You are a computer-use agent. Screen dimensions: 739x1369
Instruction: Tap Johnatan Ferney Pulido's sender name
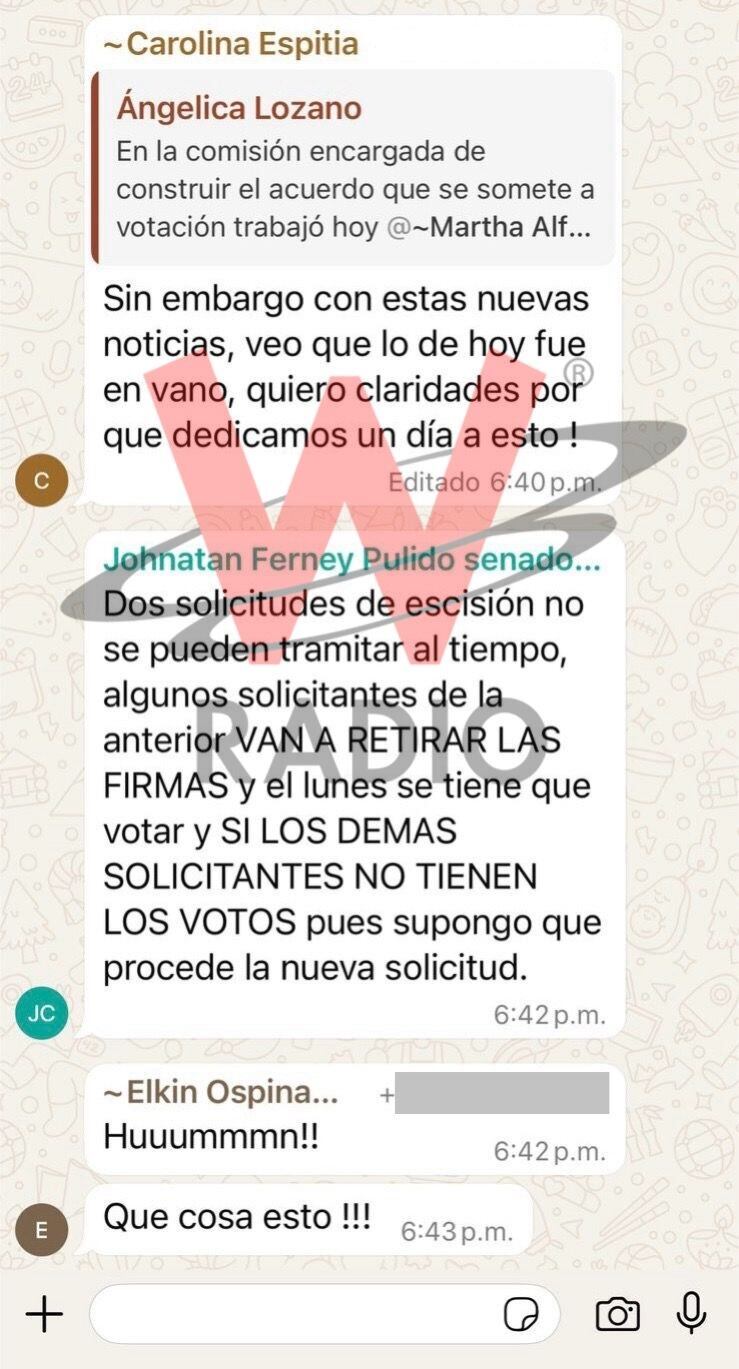(x=352, y=562)
